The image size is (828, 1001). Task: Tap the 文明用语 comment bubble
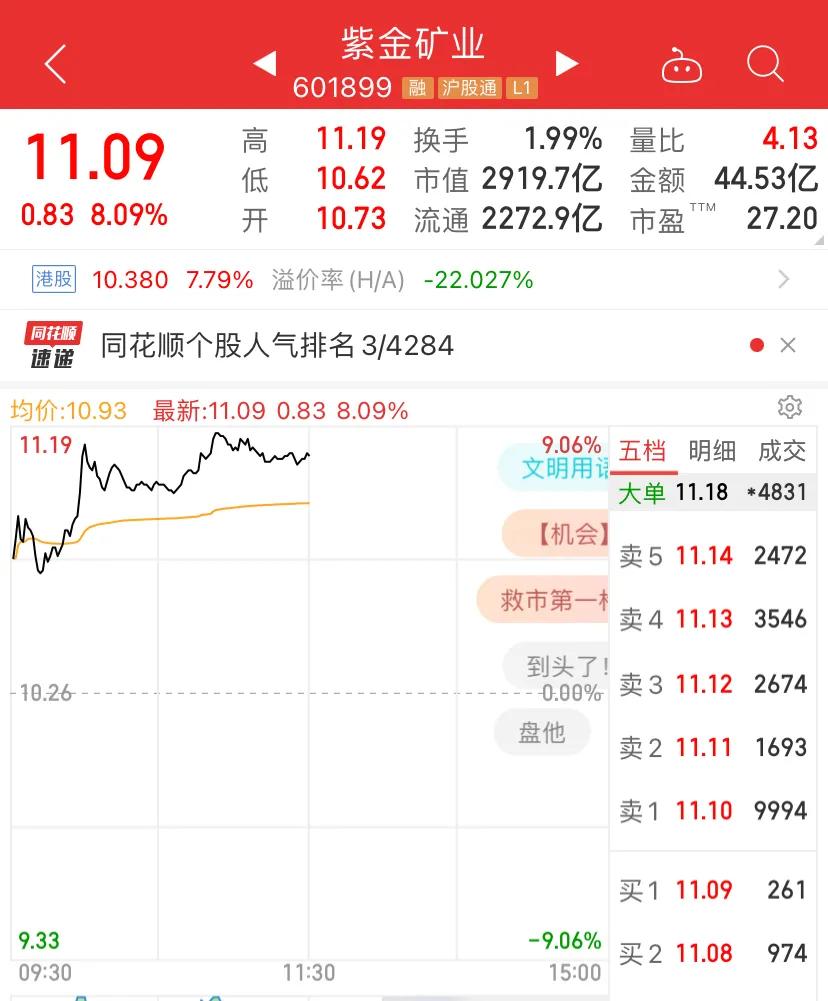[558, 468]
